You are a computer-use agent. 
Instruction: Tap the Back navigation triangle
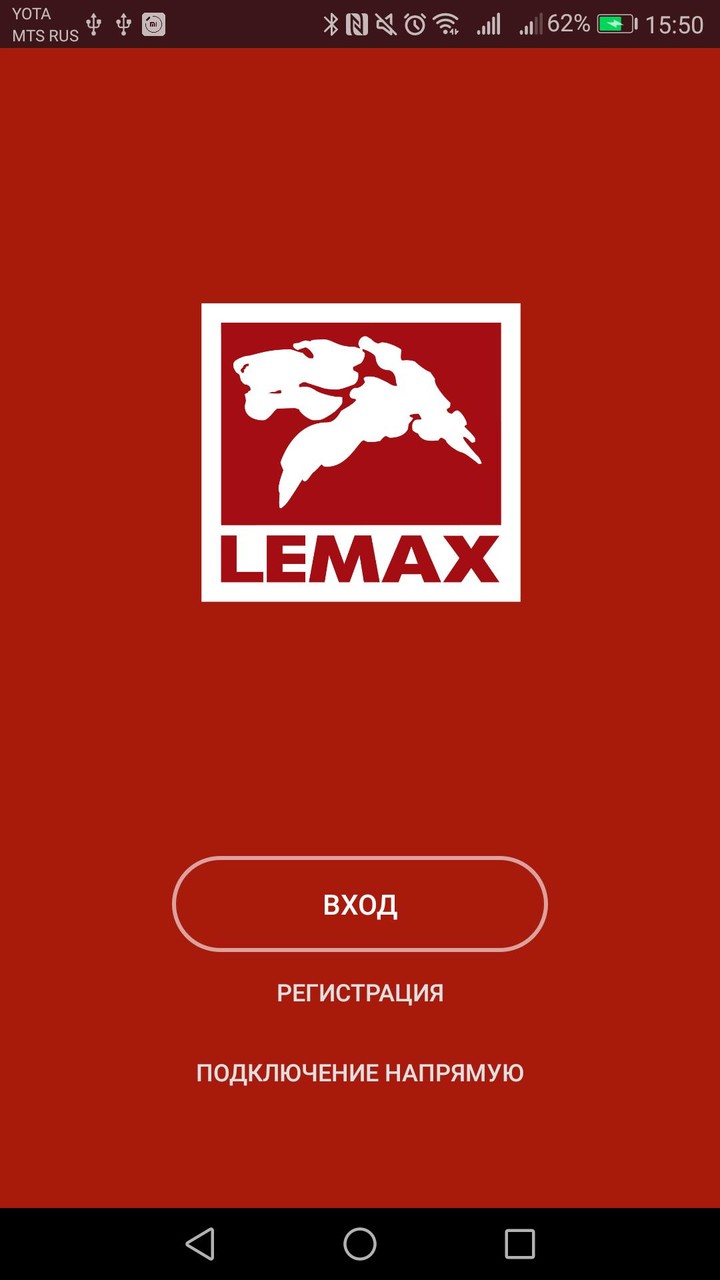coord(198,1244)
